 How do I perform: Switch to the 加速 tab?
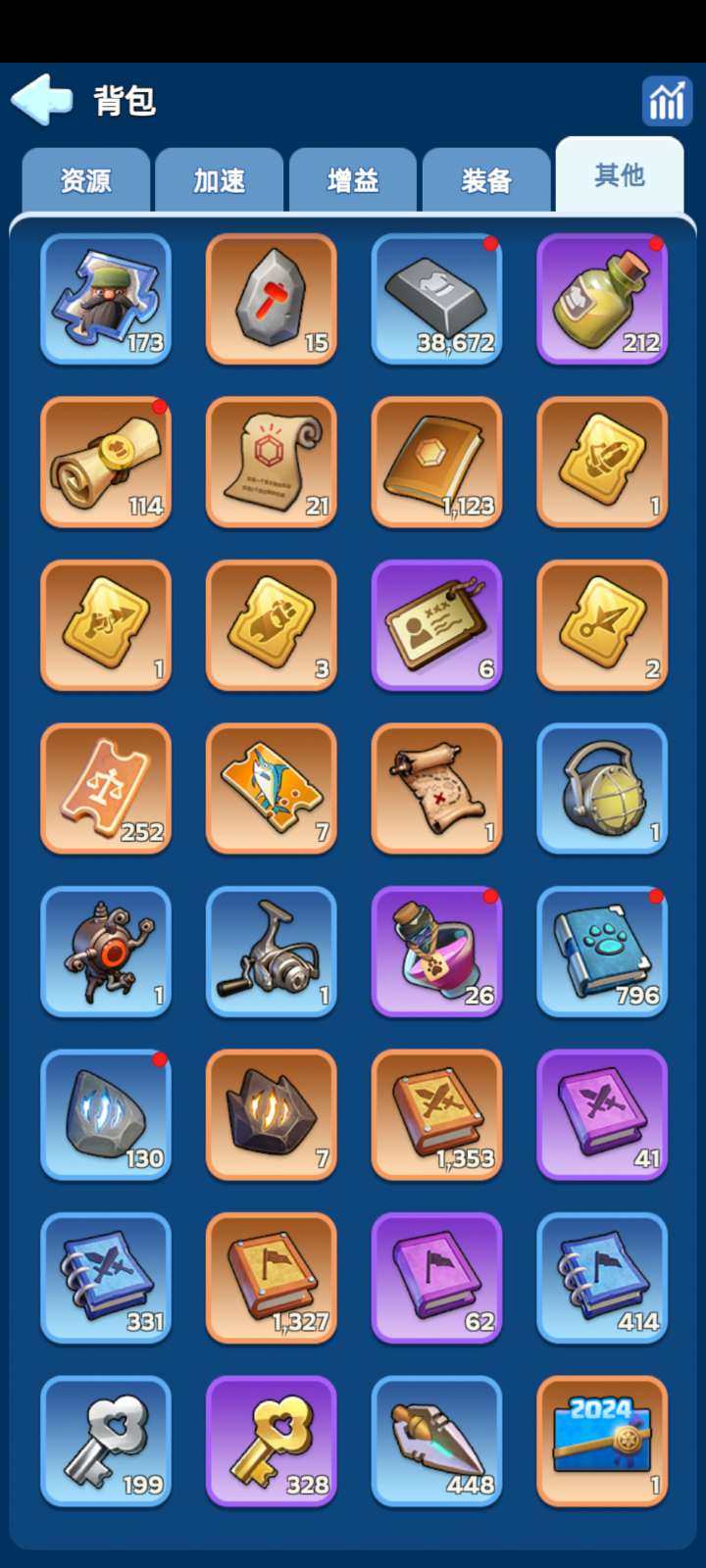pyautogui.click(x=219, y=180)
